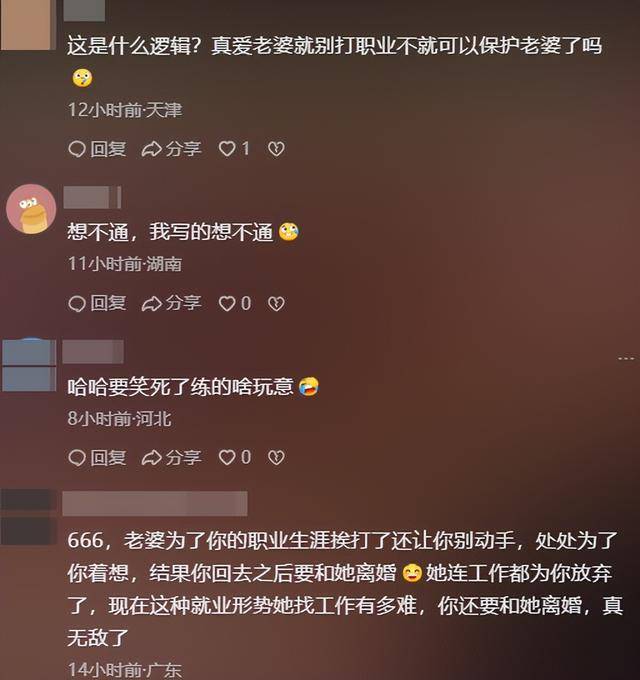Viewport: 640px width, 680px height.
Task: Reply to the 哈哈要笑死了 comment
Action: [x=97, y=458]
